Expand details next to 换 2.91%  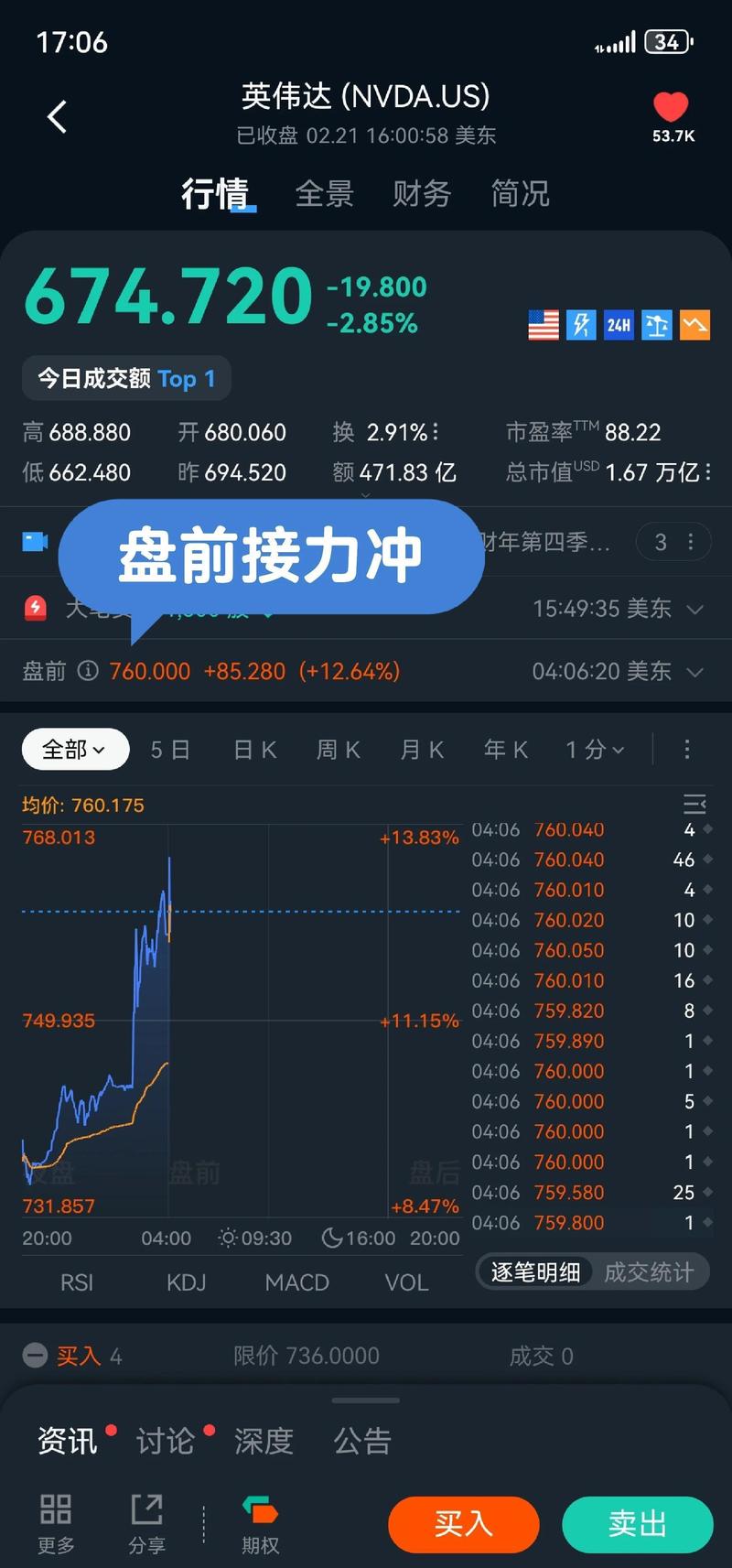(437, 432)
